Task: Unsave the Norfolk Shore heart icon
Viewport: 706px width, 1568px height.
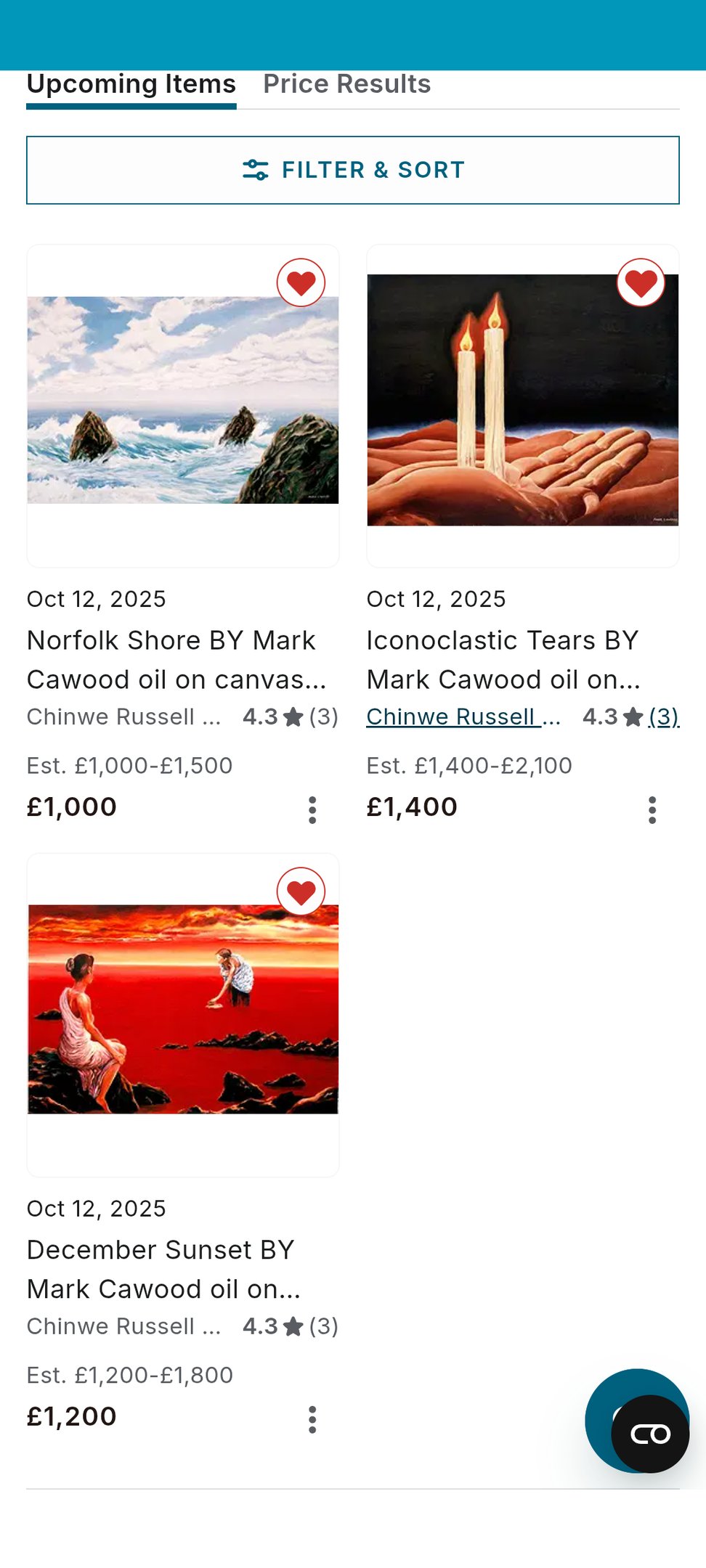Action: click(x=301, y=282)
